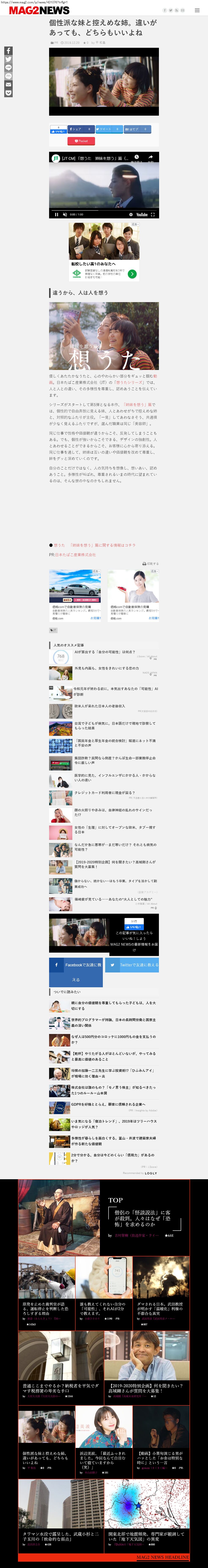The height and width of the screenshot is (1568, 208).
Task: Enter fullscreen on the video player
Action: [153, 214]
